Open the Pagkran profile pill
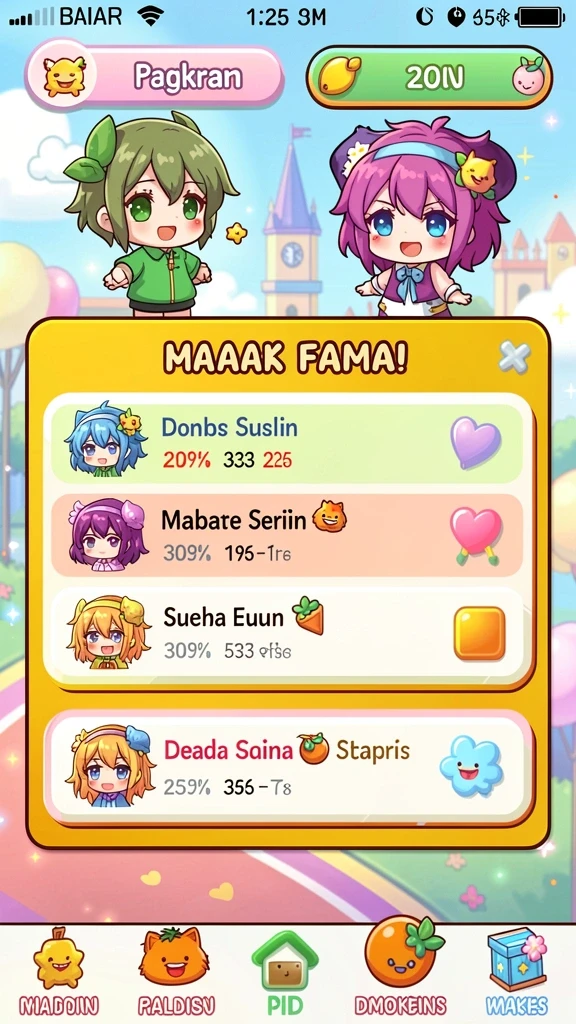576x1024 pixels. click(154, 77)
